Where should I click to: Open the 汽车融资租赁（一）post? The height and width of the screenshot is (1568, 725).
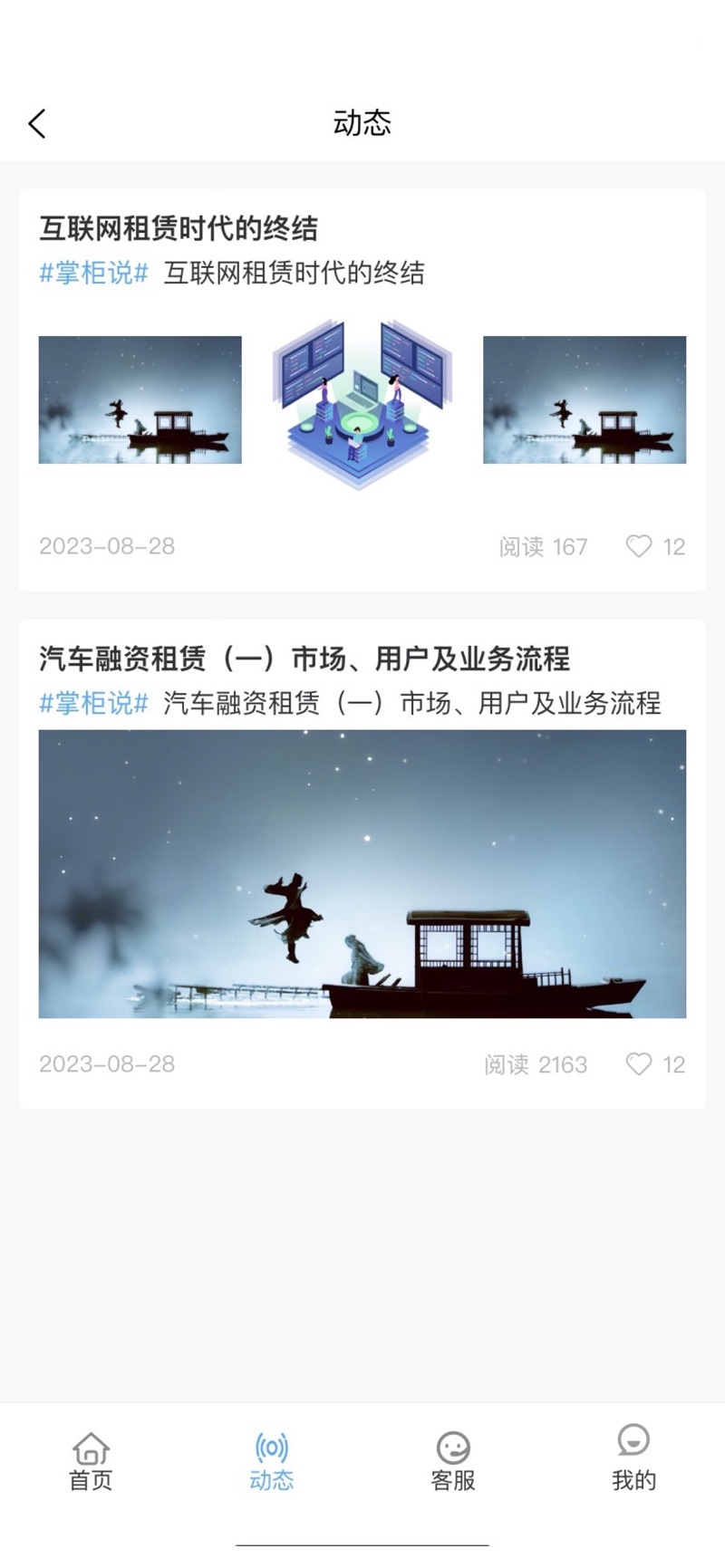point(304,659)
